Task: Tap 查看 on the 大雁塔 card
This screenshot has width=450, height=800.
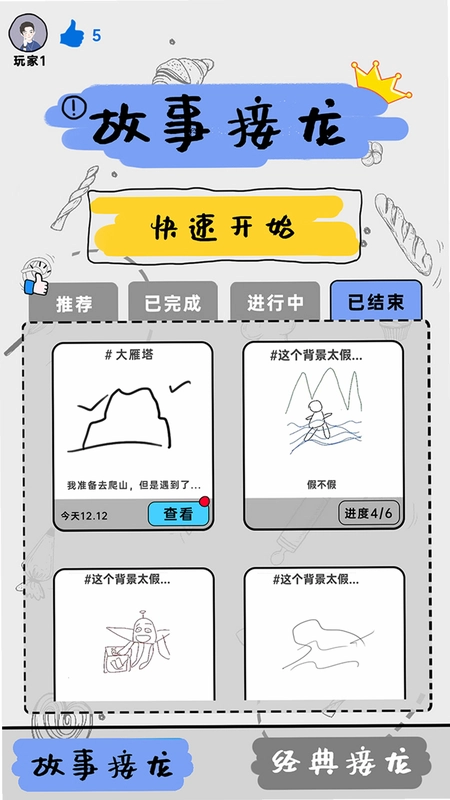Action: pos(179,514)
